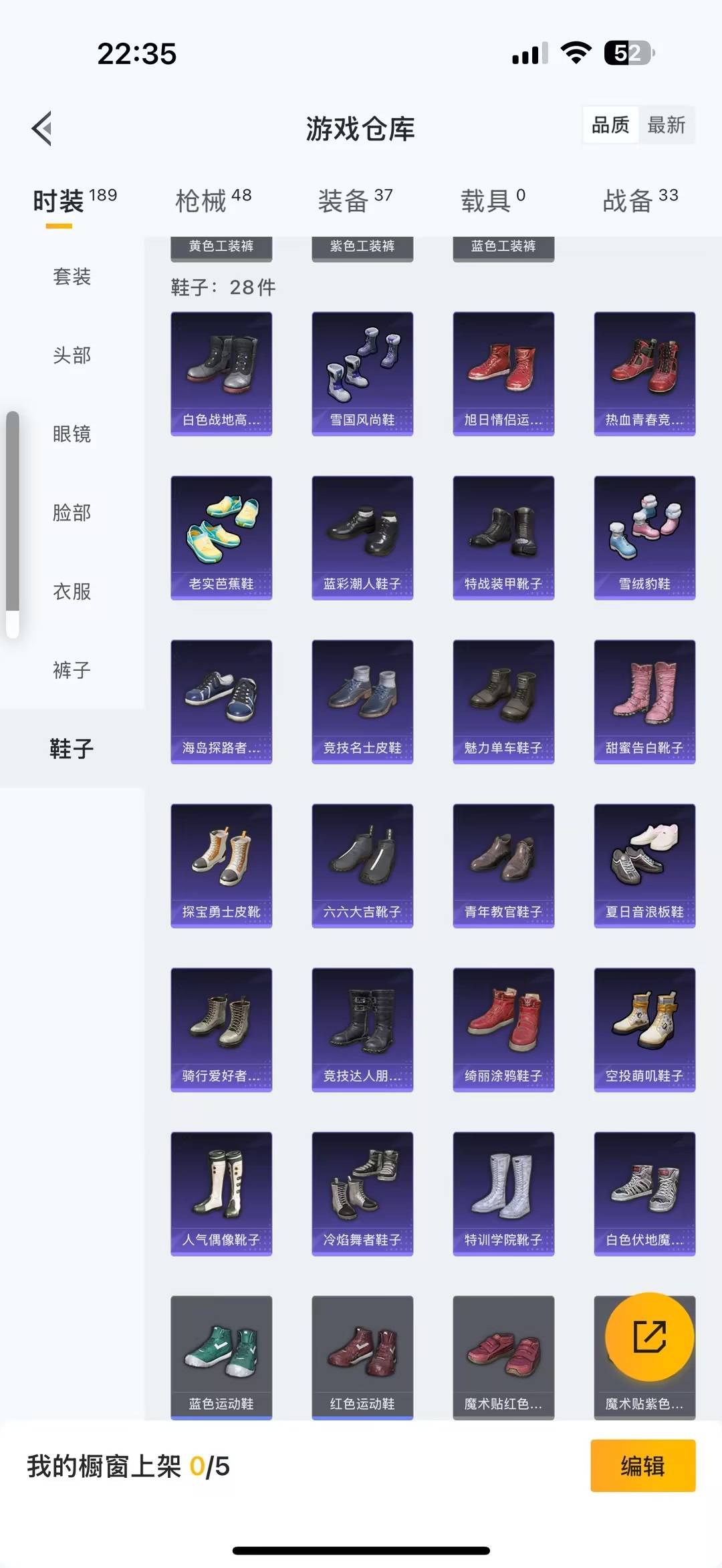Tap the back arrow to exit warehouse
Image resolution: width=722 pixels, height=1568 pixels.
pos(42,128)
